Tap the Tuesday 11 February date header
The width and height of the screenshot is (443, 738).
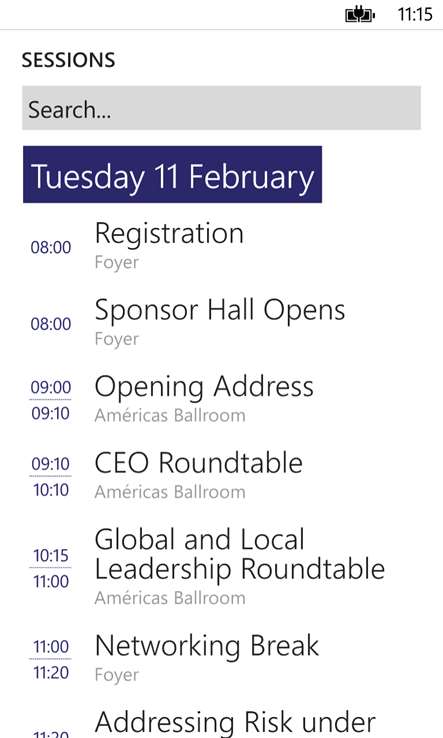(x=172, y=175)
